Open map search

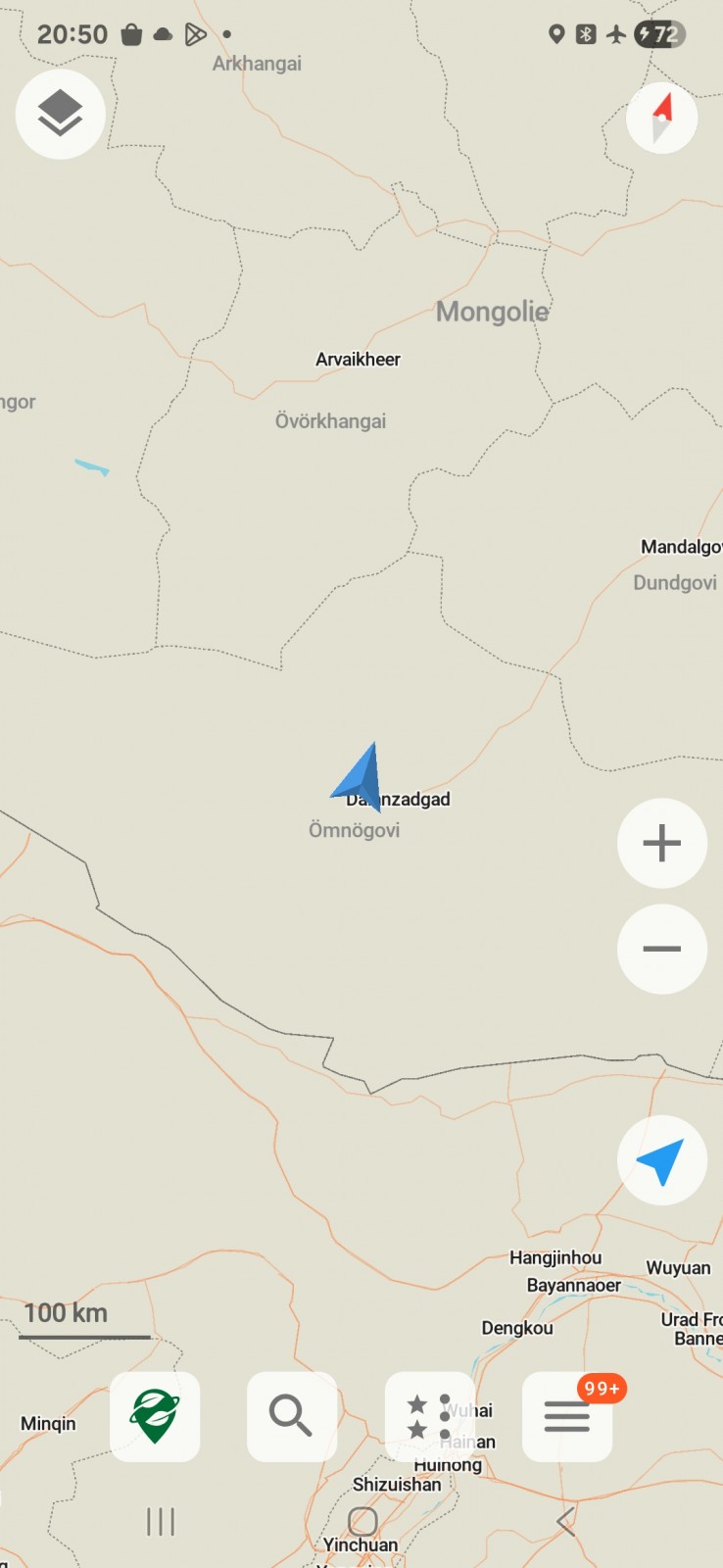tap(291, 1416)
